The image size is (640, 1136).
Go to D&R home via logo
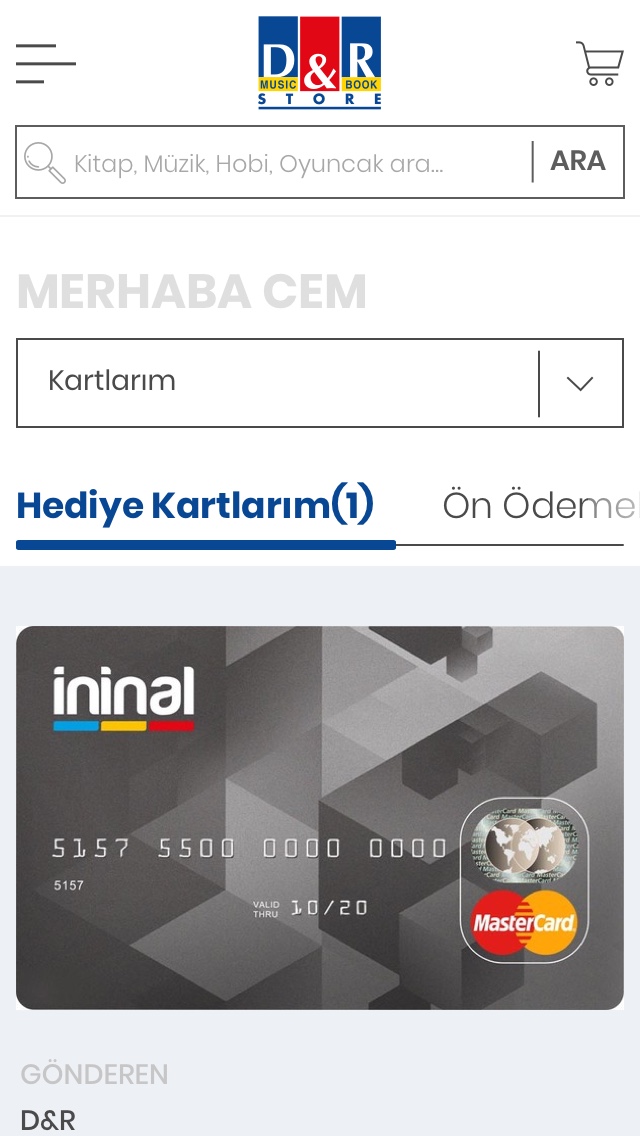coord(320,62)
